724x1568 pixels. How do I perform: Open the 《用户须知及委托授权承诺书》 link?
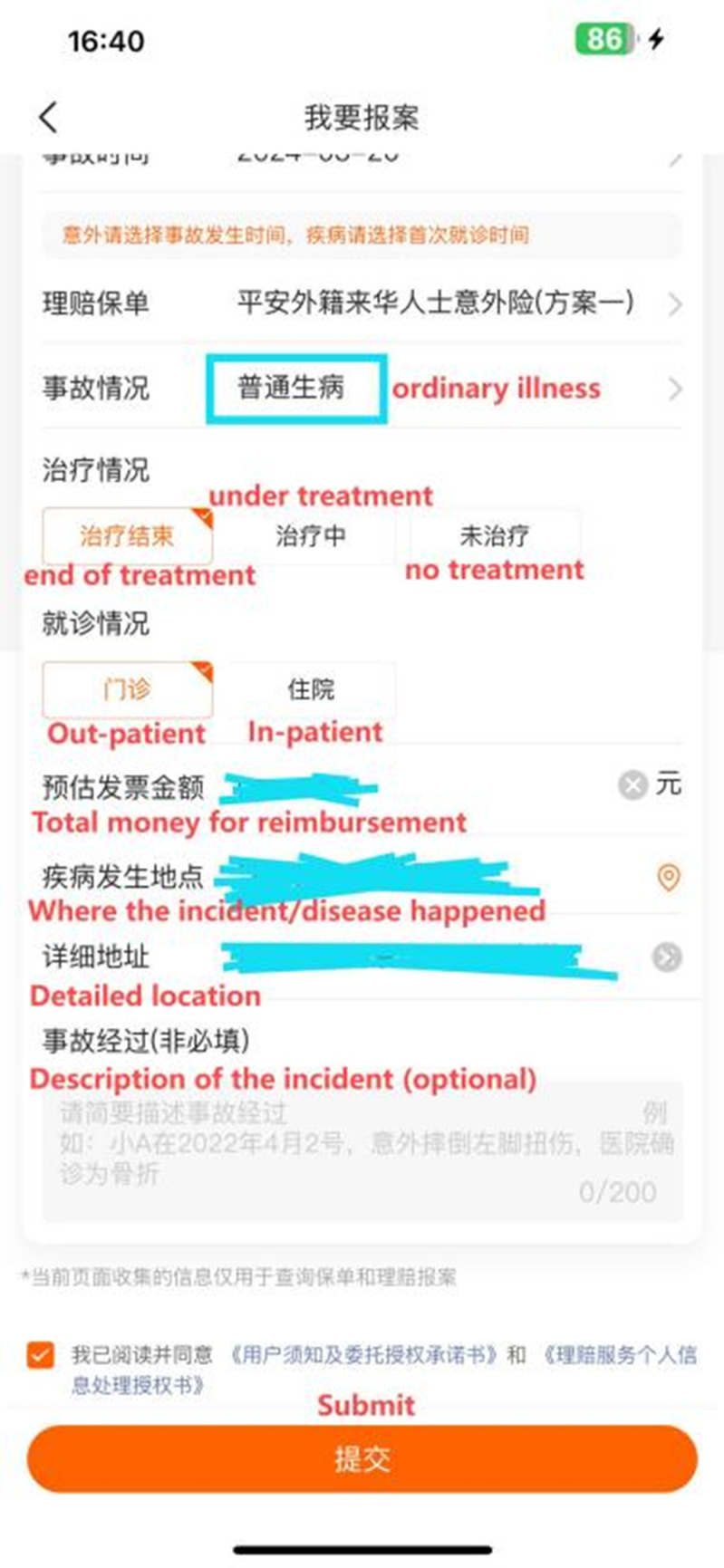tap(362, 1355)
